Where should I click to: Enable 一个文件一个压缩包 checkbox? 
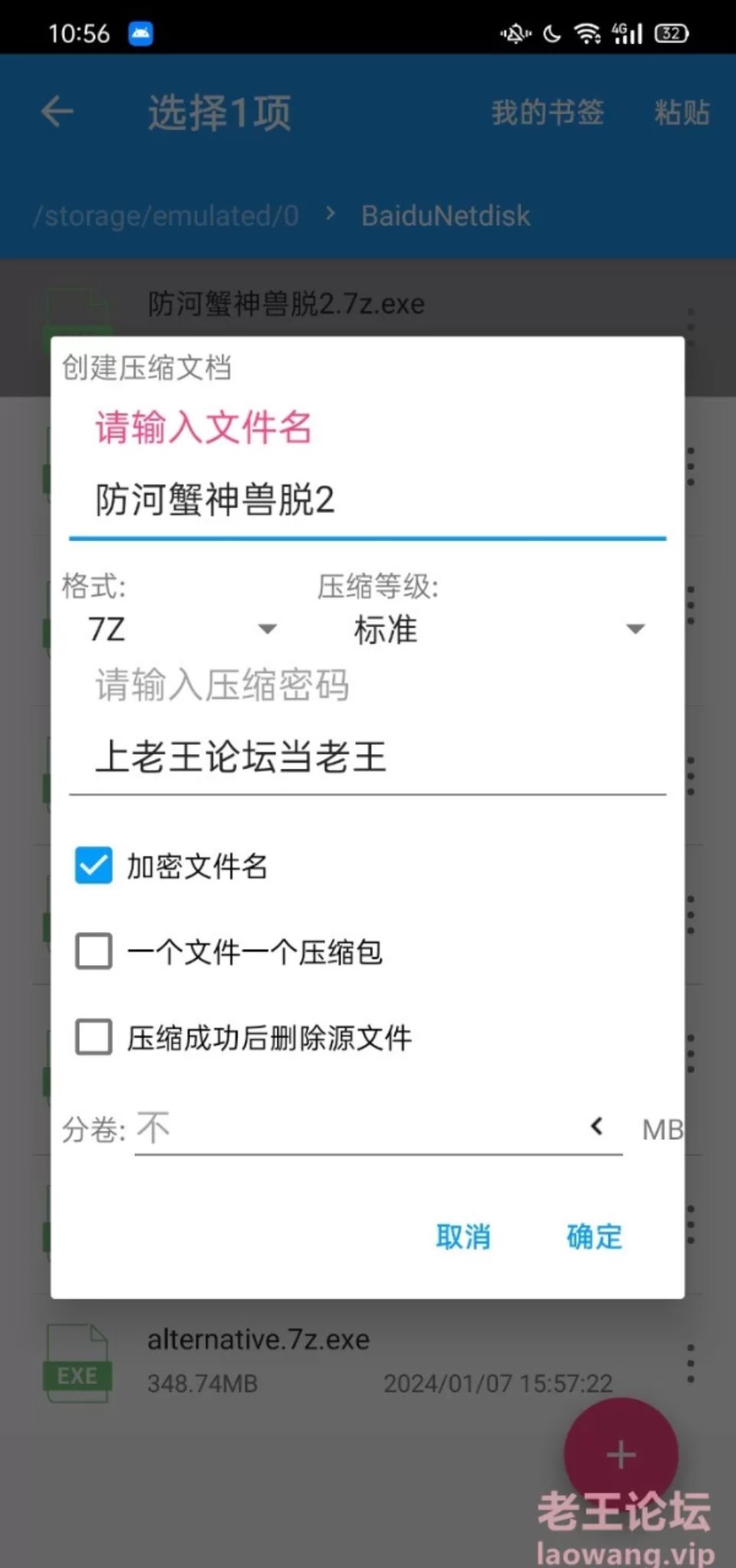coord(94,952)
